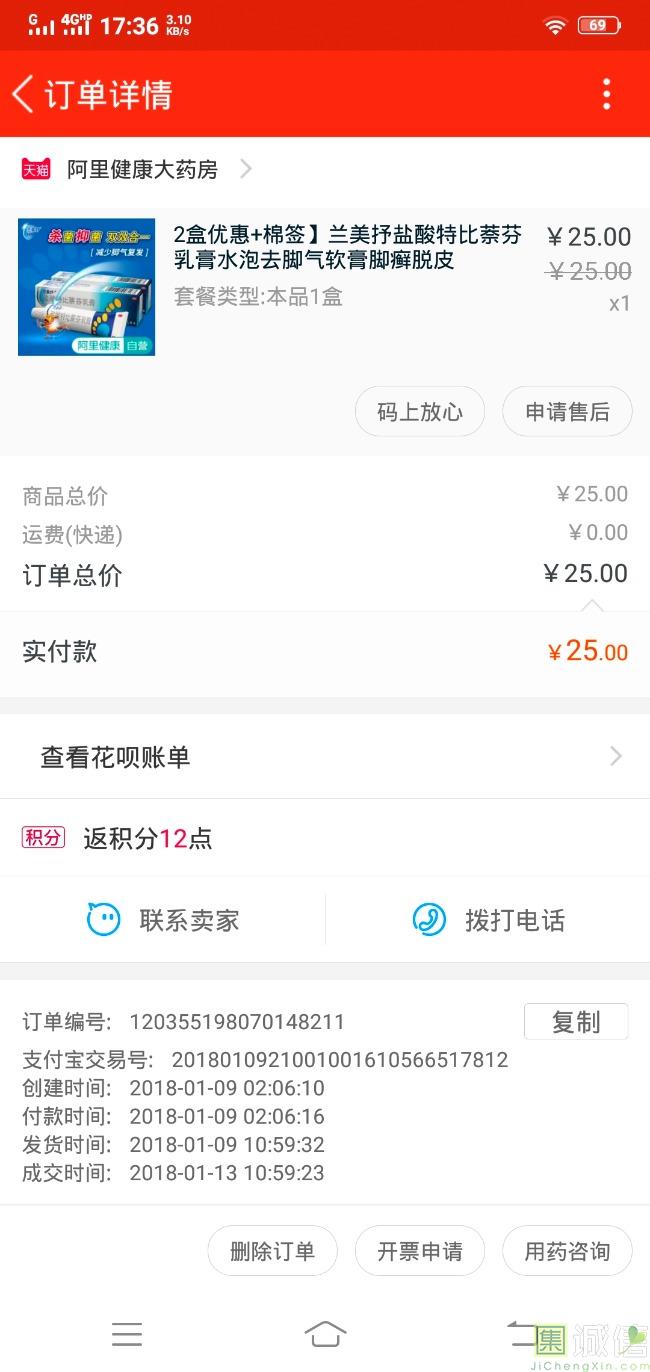Viewport: 650px width, 1372px height.
Task: Call the store with 拨打电话
Action: click(489, 920)
